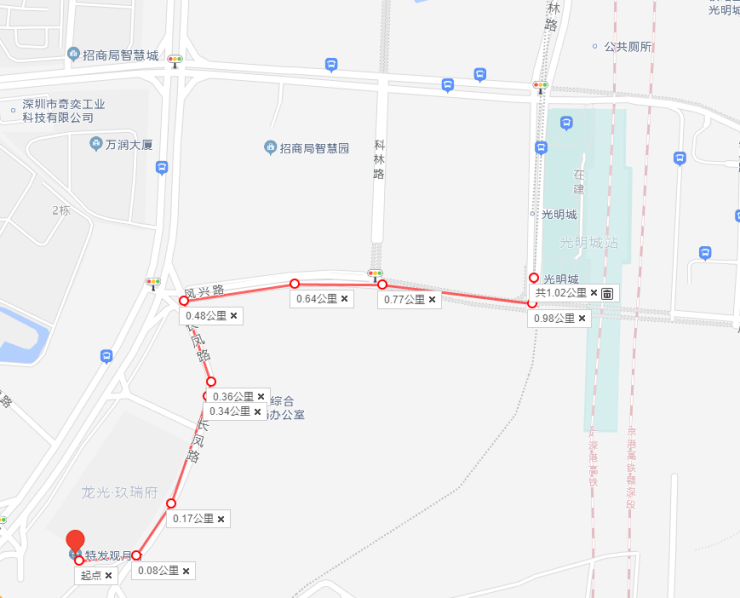The height and width of the screenshot is (598, 740).
Task: Delete the entire 1.02公里 measurement with trash icon
Action: [x=607, y=293]
